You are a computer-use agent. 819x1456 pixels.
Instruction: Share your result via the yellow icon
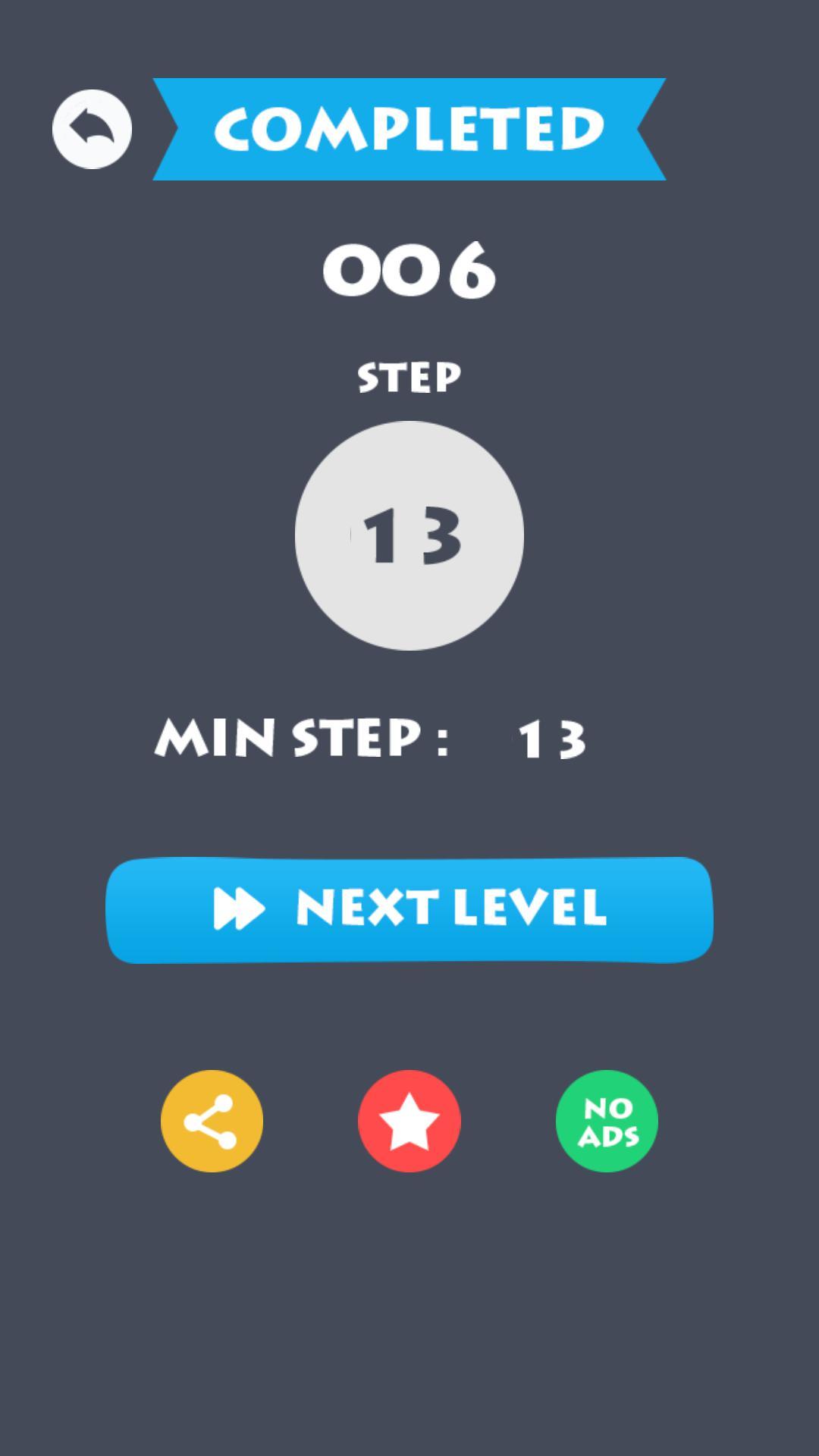[x=212, y=1121]
